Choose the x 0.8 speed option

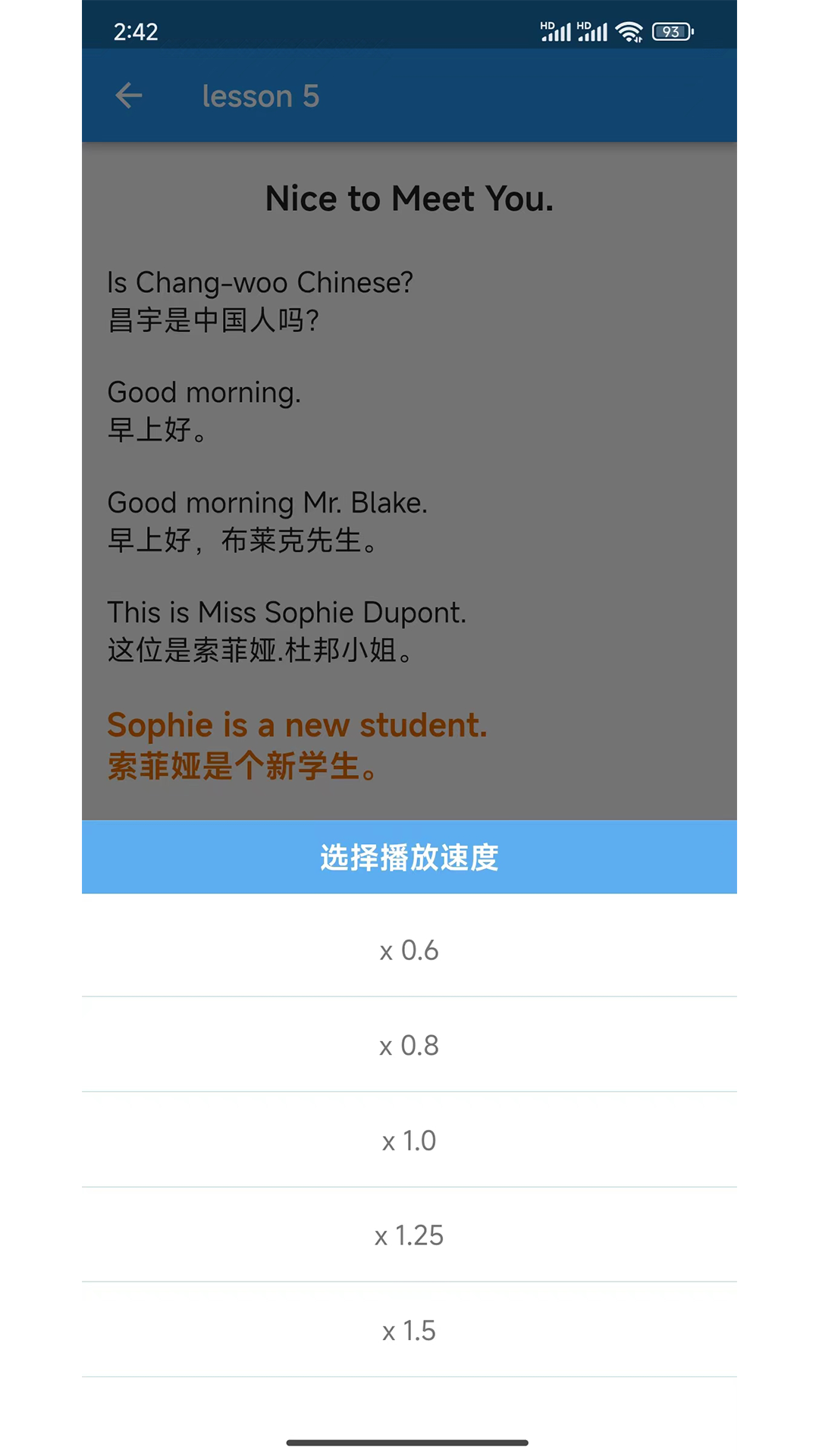click(x=409, y=1045)
